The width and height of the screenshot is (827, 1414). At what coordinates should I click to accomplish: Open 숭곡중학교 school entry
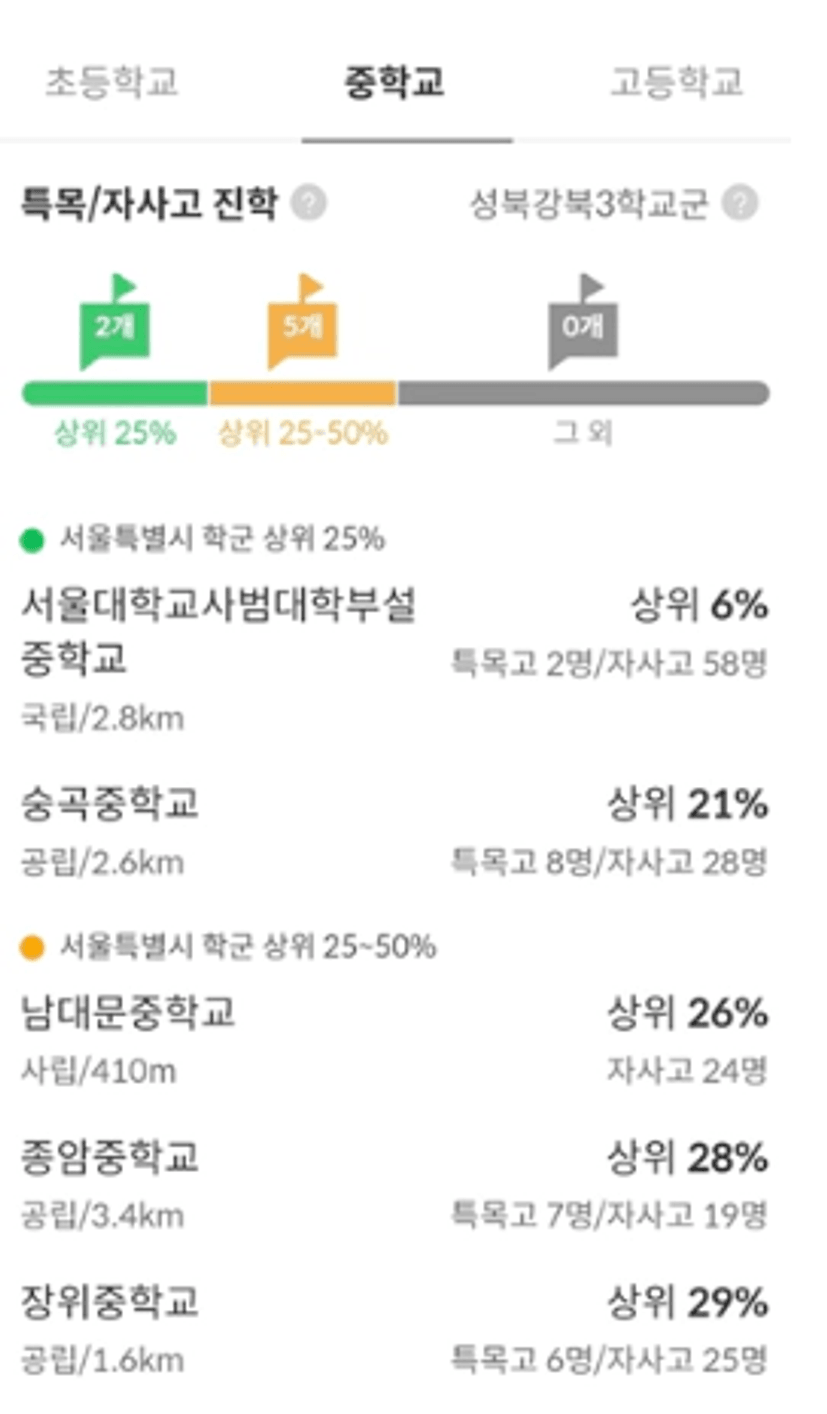click(x=395, y=830)
